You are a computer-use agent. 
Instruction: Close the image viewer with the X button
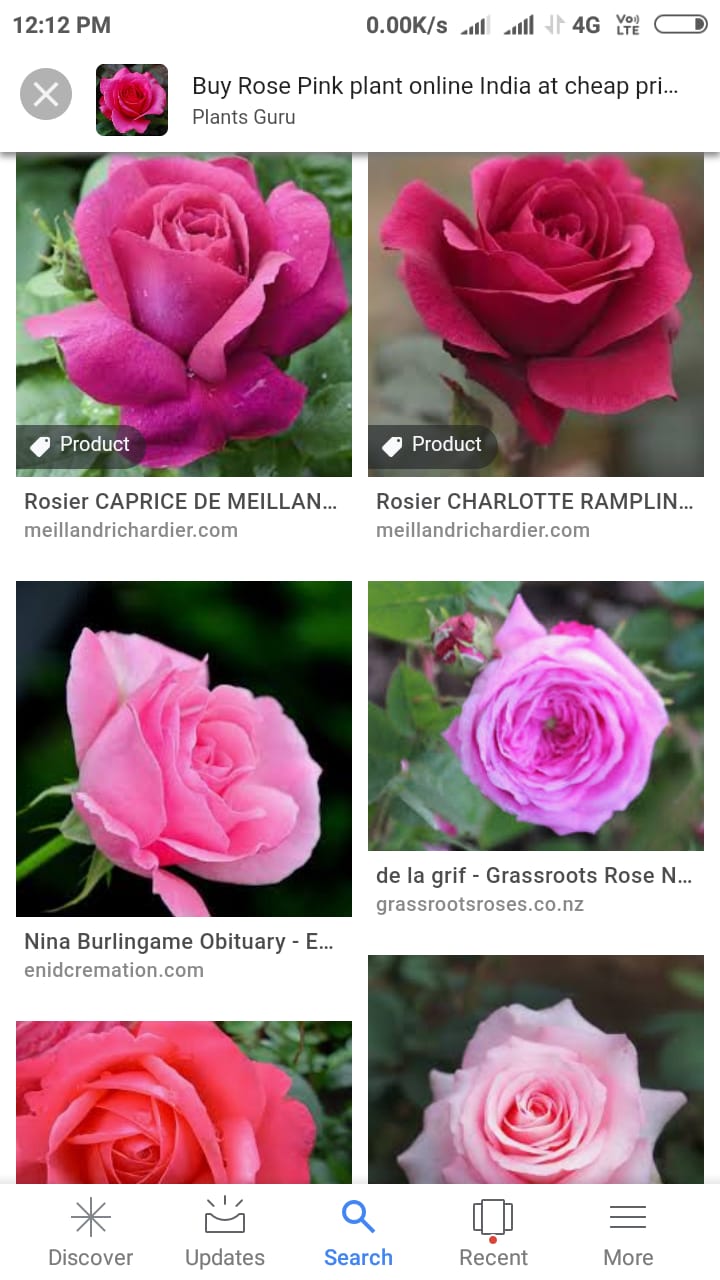(46, 95)
